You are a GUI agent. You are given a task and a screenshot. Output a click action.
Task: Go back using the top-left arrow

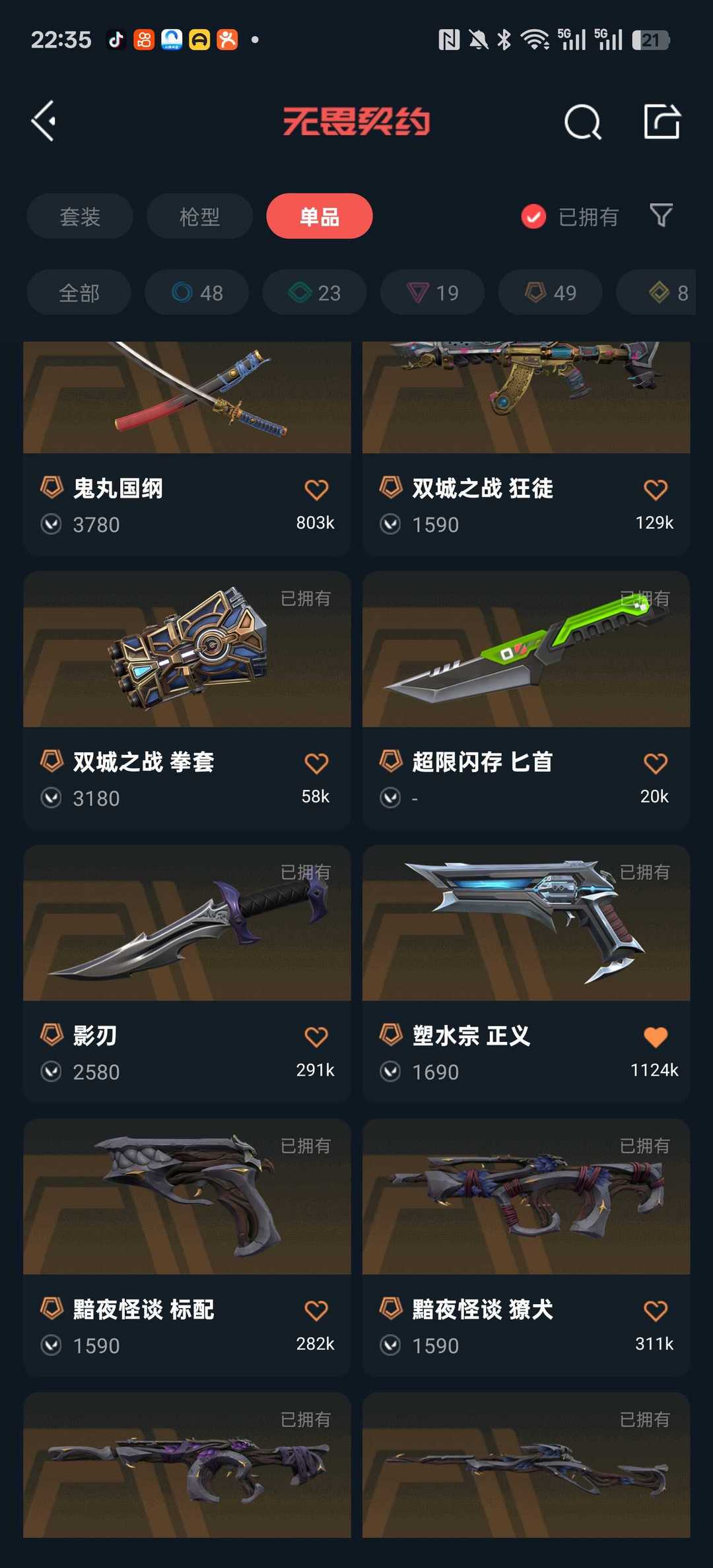coord(44,121)
